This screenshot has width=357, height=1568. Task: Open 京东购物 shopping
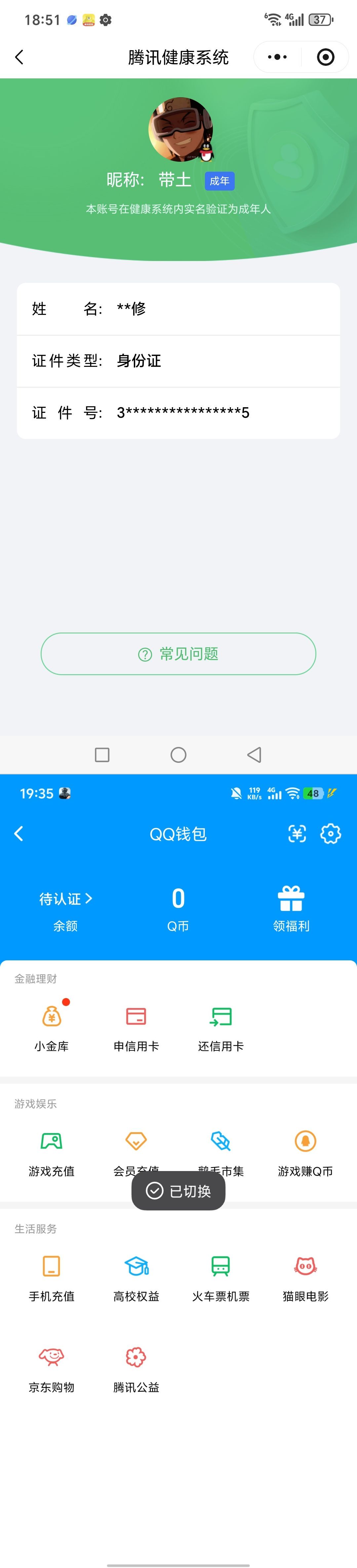(52, 1368)
